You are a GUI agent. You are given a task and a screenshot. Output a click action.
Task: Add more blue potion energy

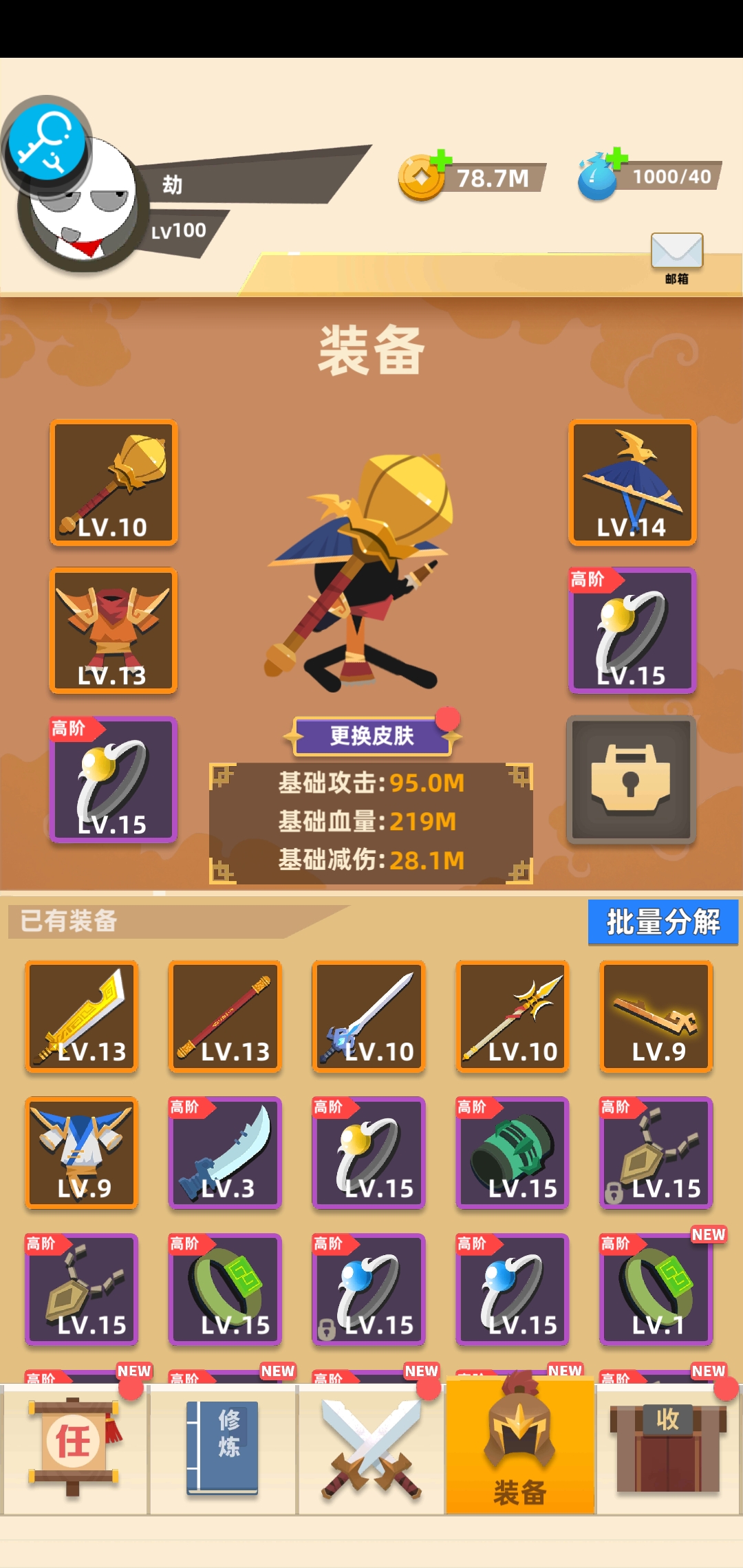[x=616, y=159]
